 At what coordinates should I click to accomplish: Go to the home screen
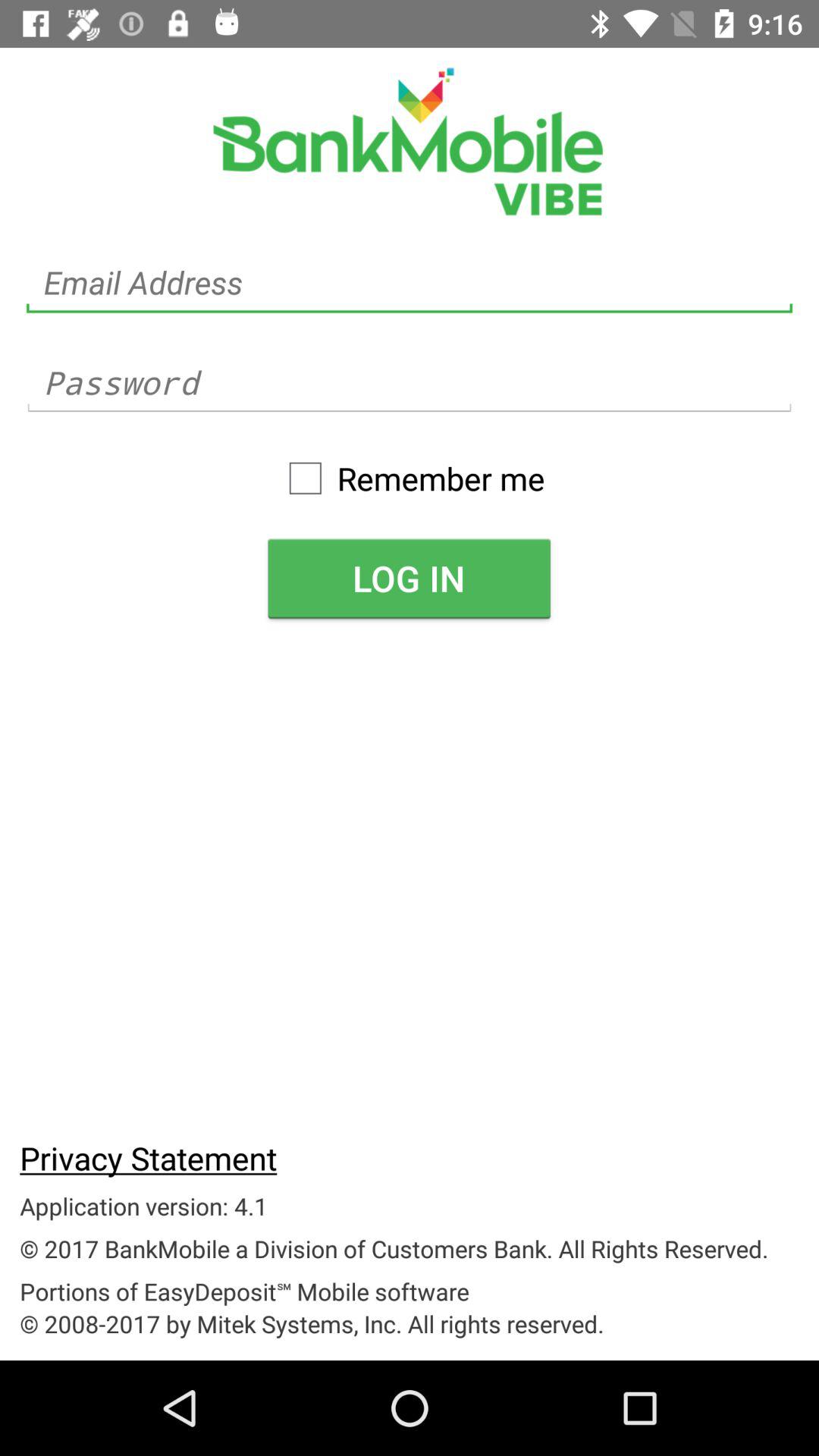coord(409,1408)
